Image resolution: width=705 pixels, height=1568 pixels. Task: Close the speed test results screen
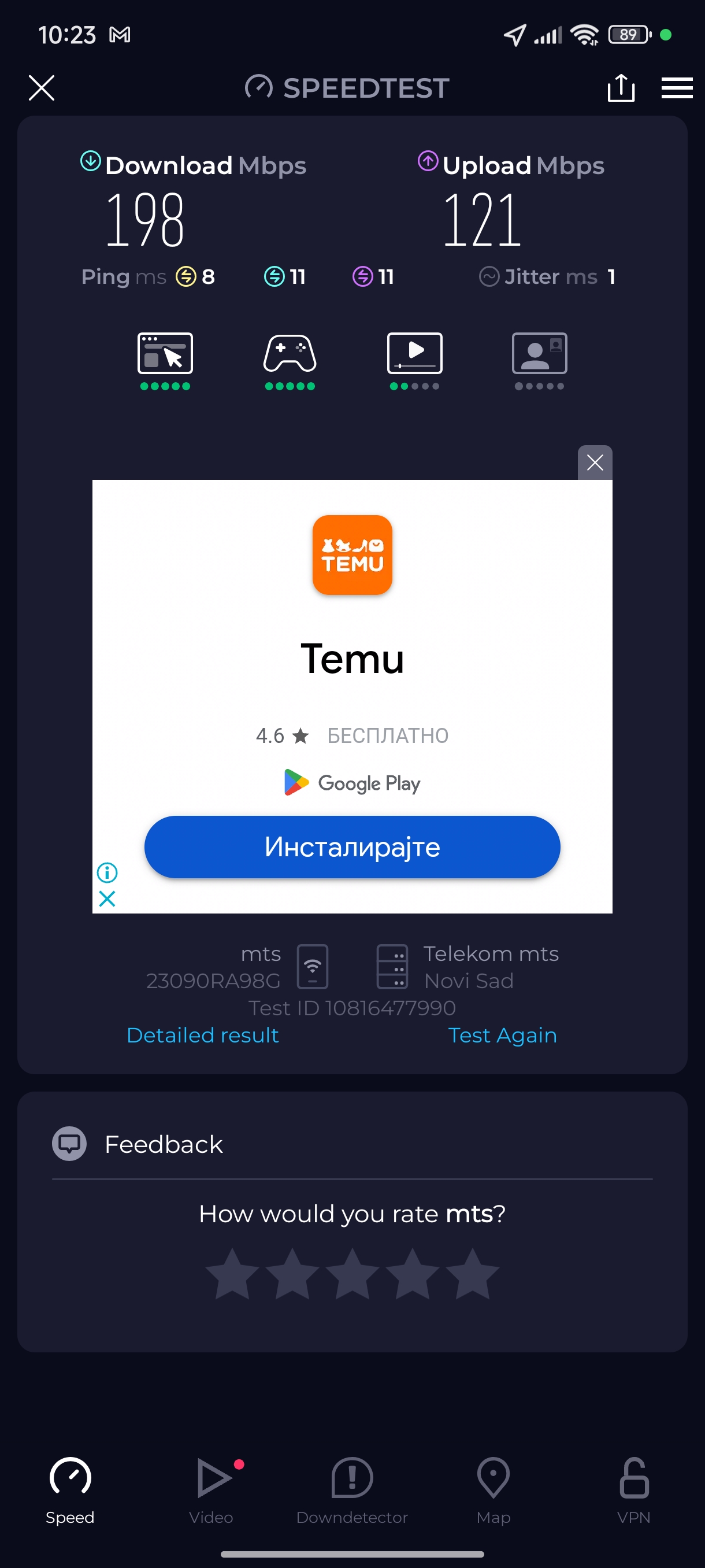point(42,88)
